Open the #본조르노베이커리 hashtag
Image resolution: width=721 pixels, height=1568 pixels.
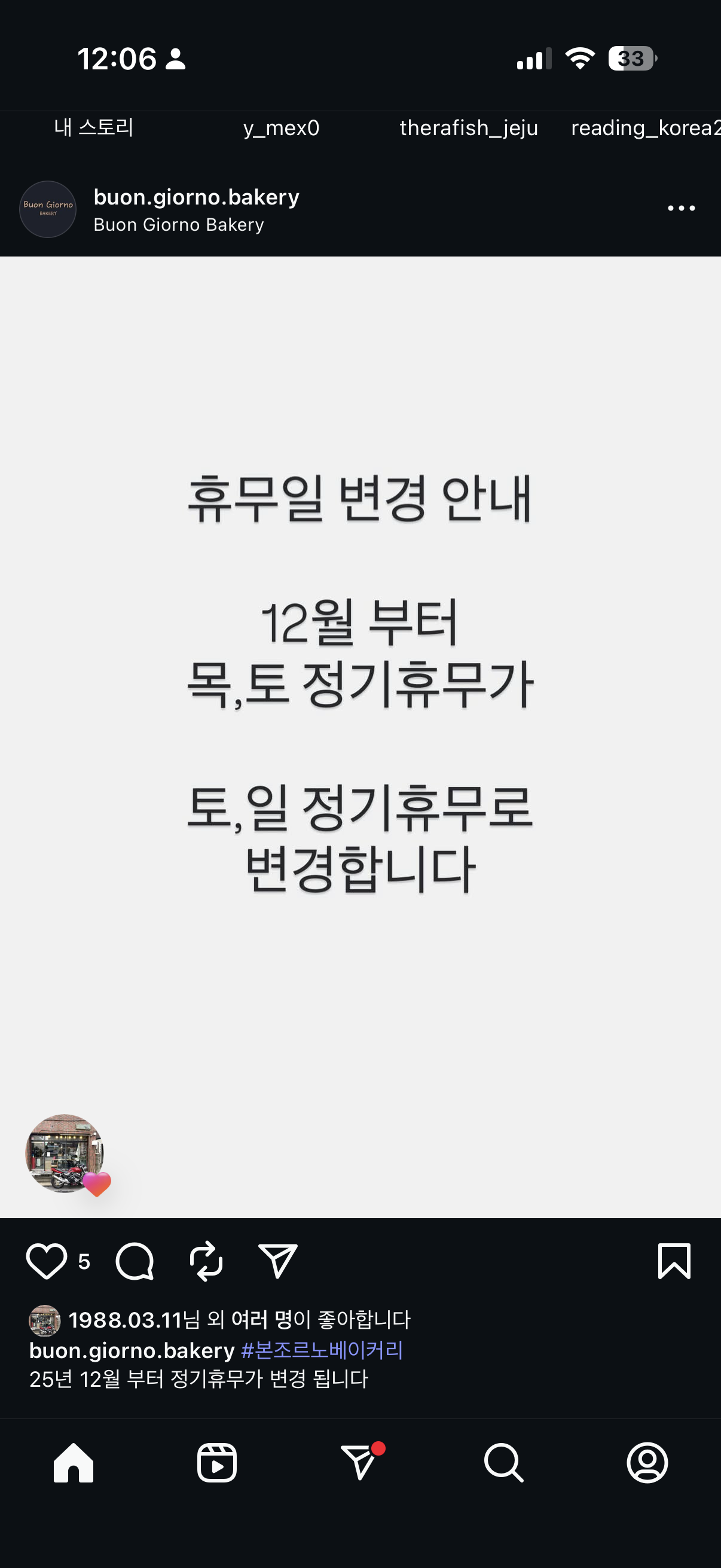pos(322,1350)
